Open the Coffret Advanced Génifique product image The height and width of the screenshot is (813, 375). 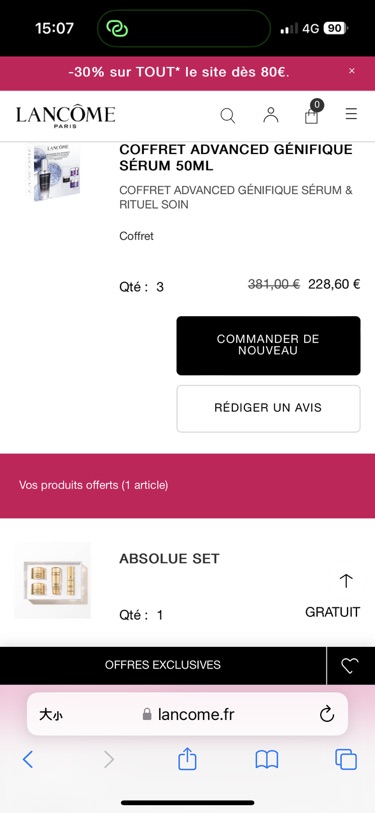click(54, 173)
